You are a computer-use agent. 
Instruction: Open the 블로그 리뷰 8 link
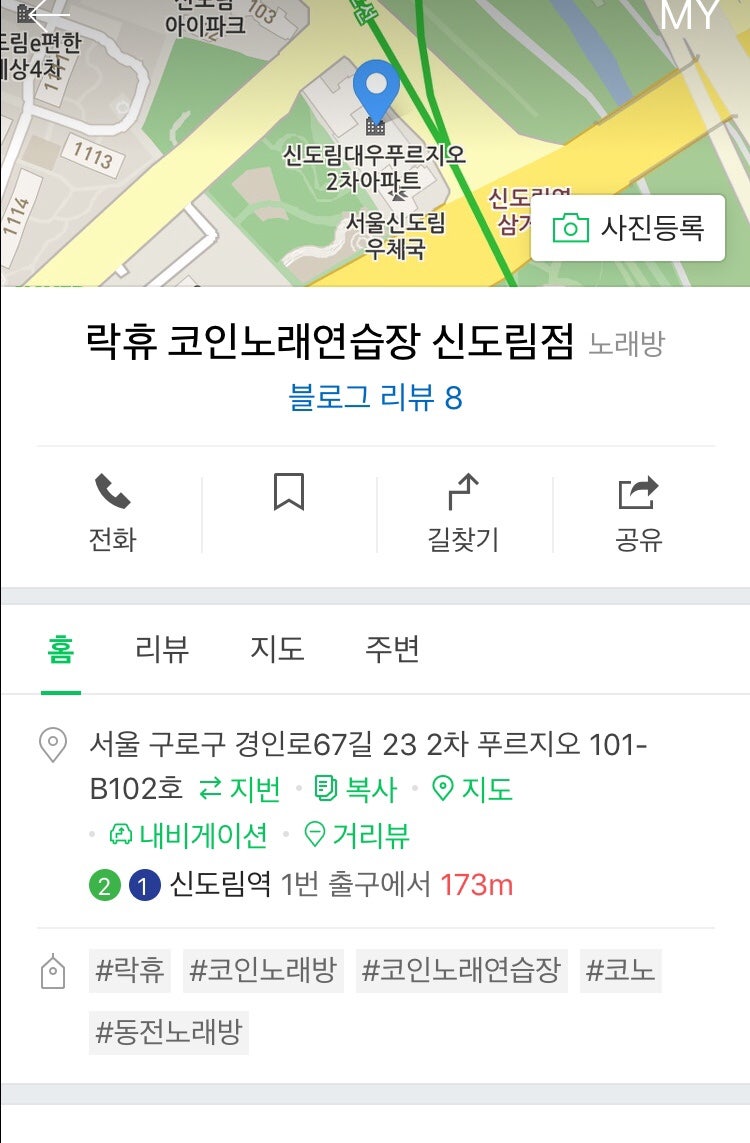[373, 397]
